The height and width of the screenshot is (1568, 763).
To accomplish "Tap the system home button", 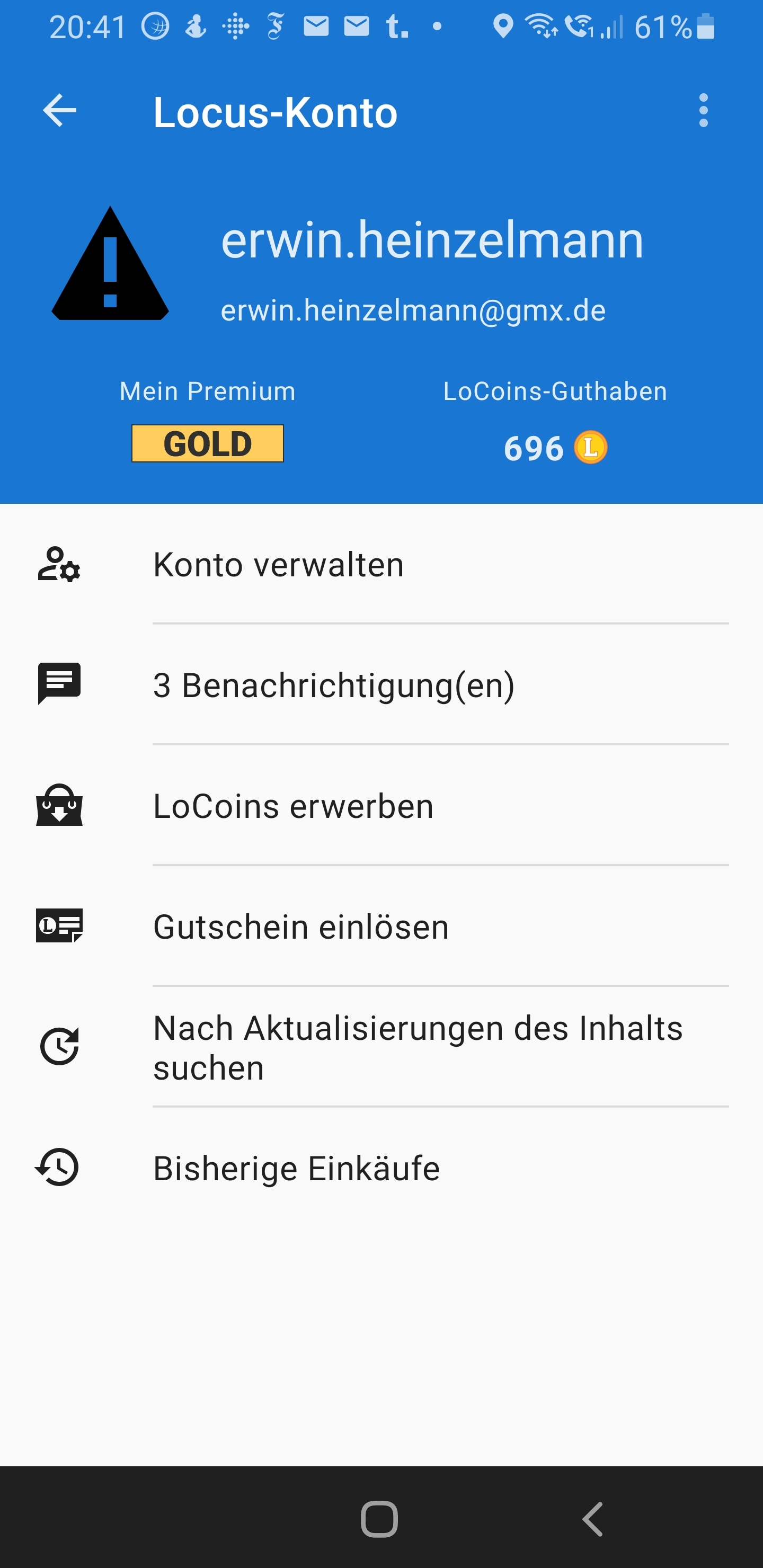I will tap(379, 1519).
